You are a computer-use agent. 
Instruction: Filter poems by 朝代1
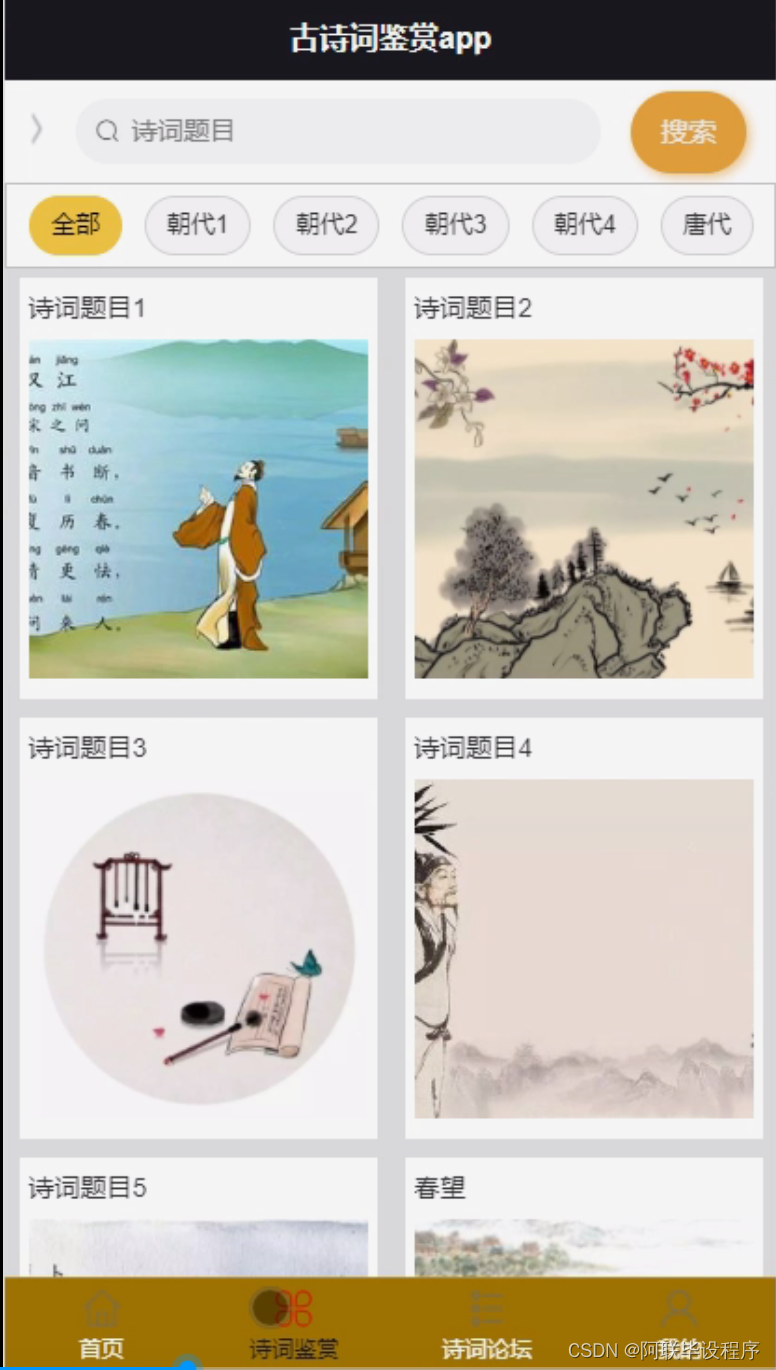pos(197,225)
